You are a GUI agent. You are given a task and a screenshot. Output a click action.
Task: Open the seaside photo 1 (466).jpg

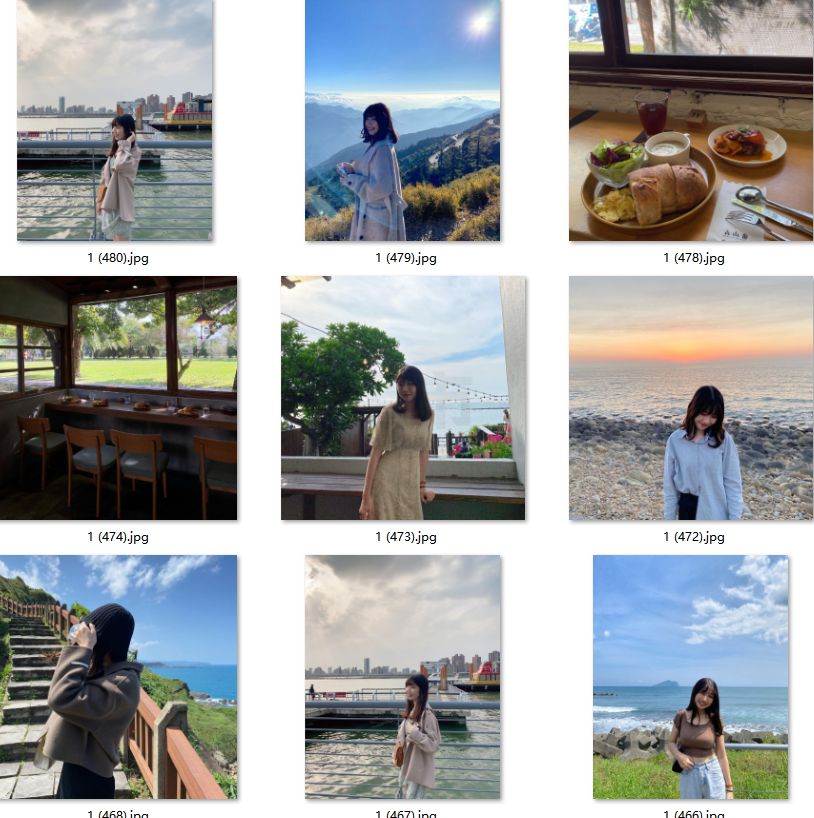[690, 677]
